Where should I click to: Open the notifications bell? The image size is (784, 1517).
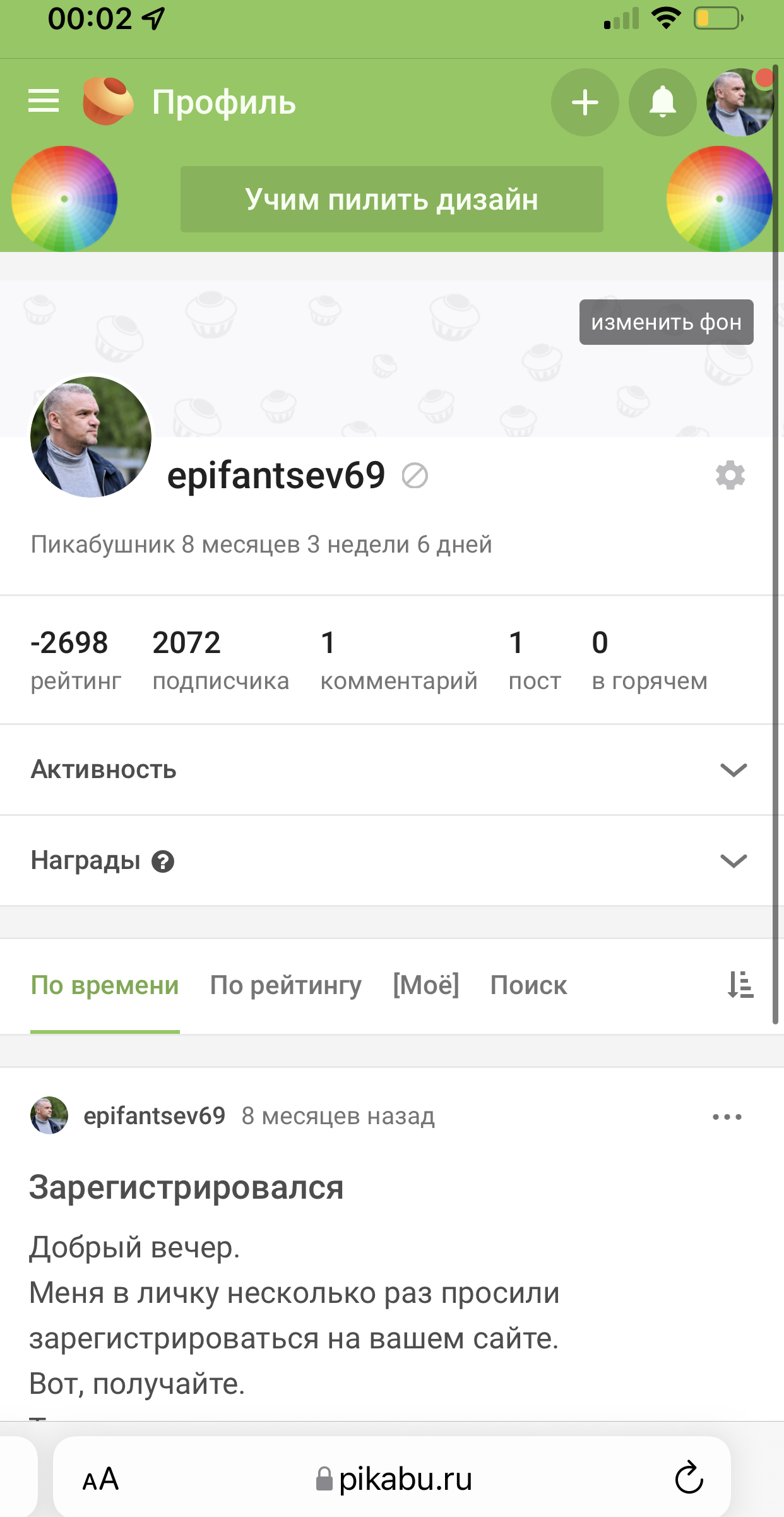pyautogui.click(x=662, y=102)
